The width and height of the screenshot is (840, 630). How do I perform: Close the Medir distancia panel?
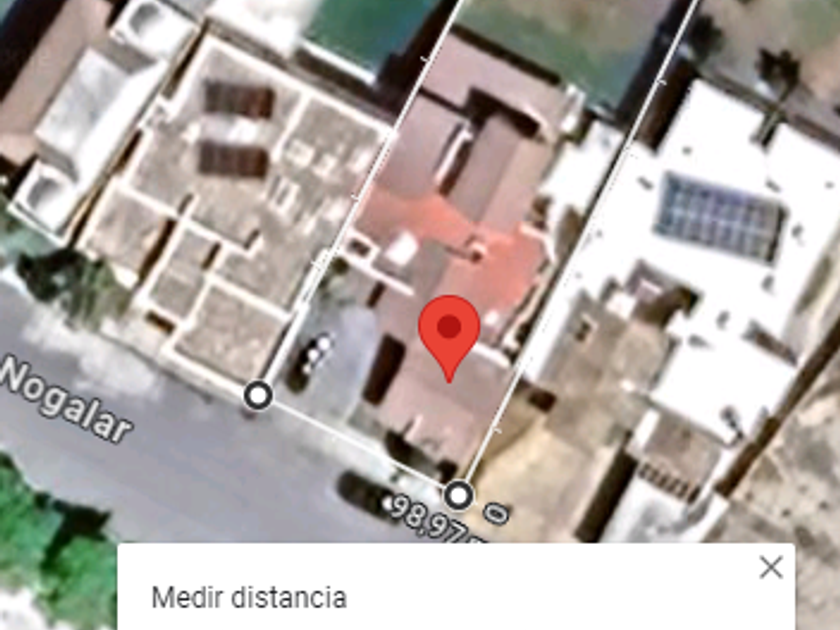click(x=770, y=568)
